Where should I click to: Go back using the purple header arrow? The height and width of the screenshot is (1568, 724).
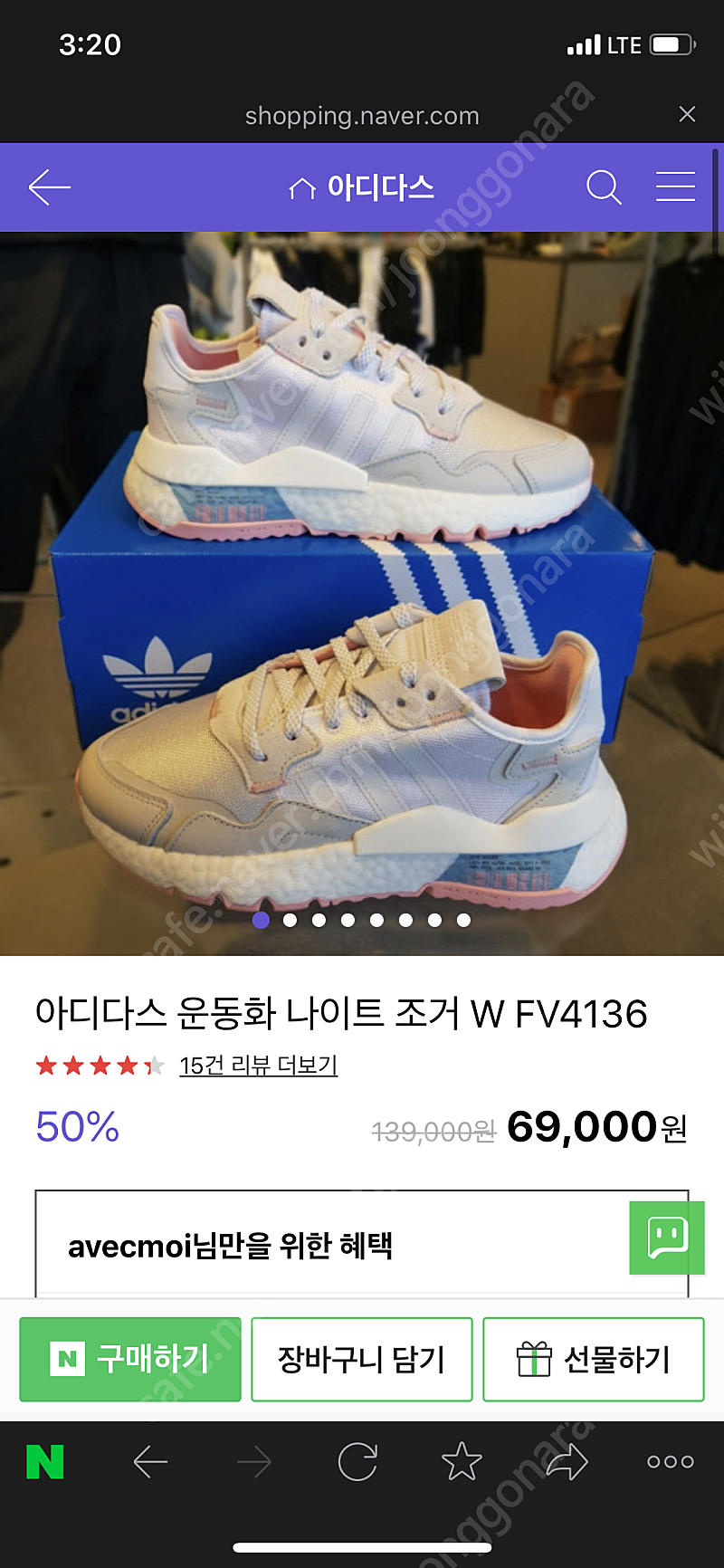50,187
